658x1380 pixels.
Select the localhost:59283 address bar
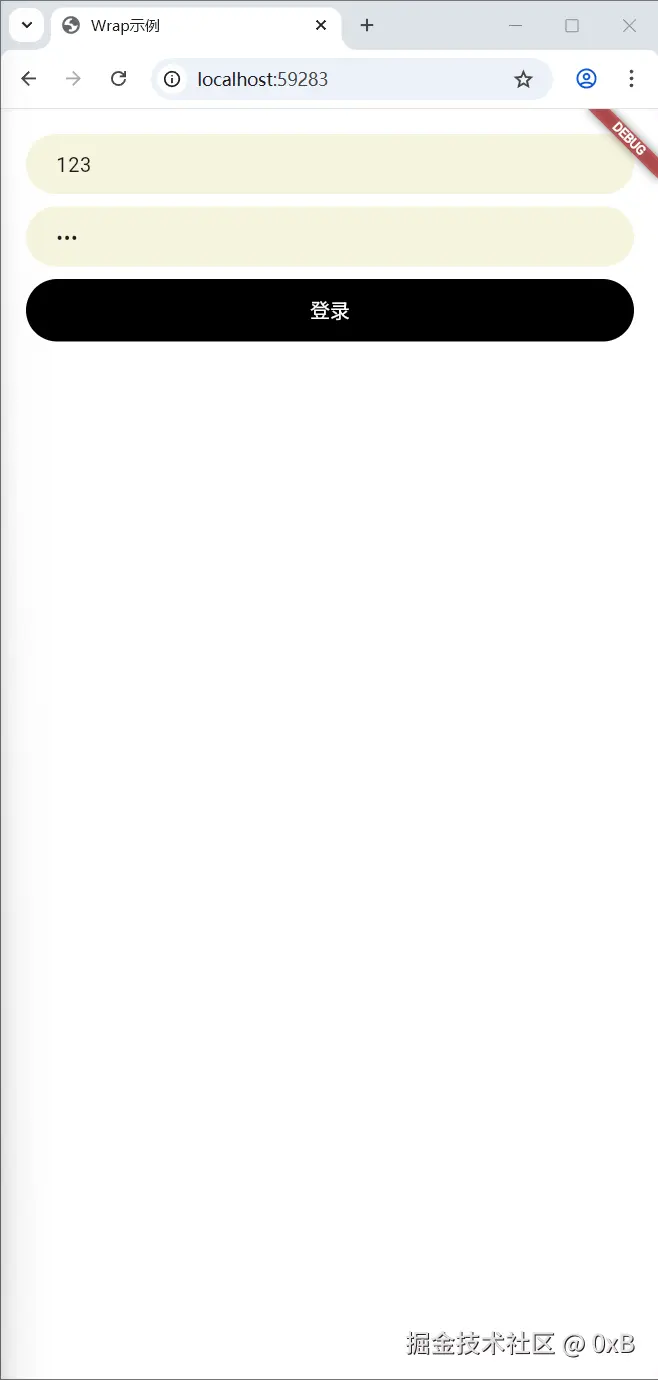(x=340, y=79)
